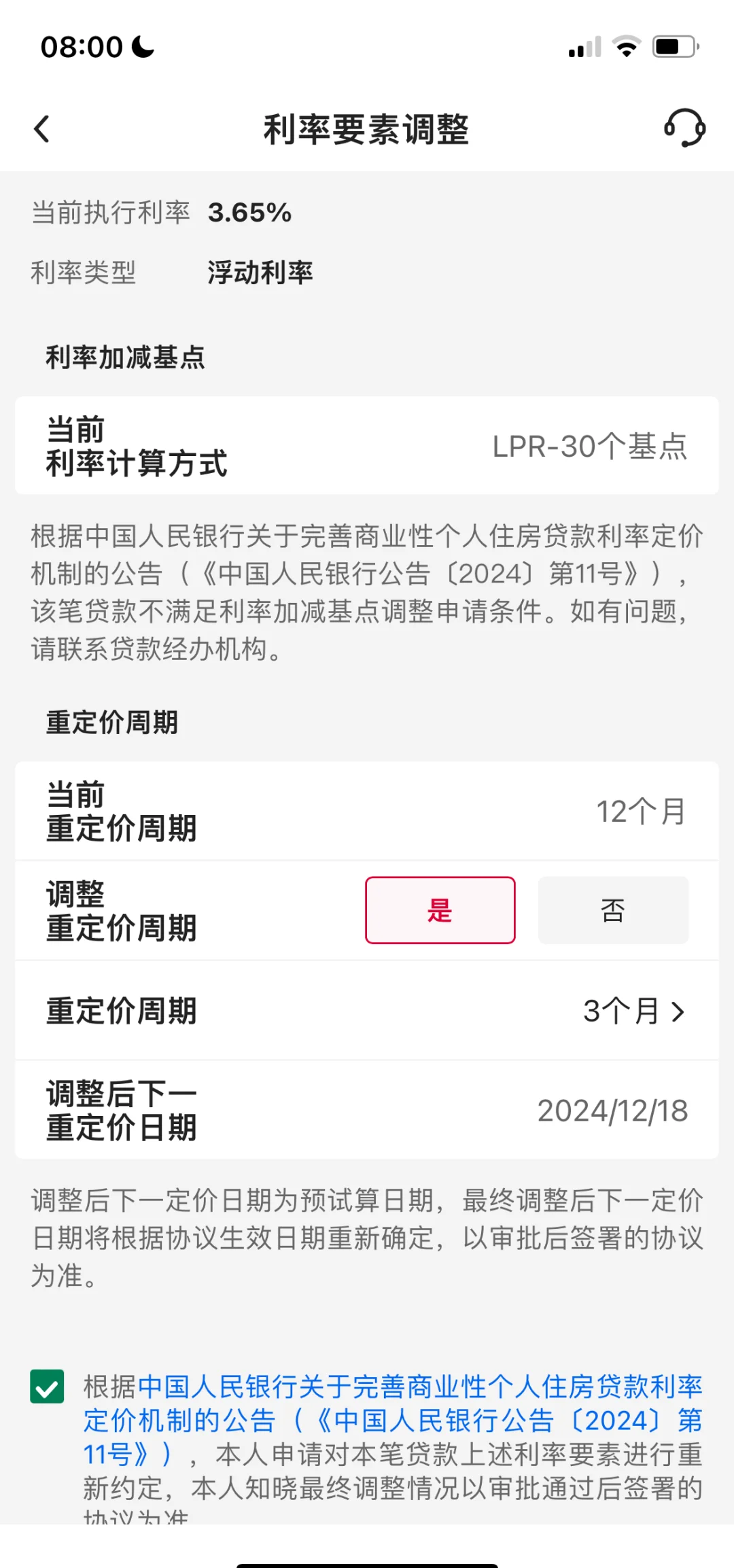Select 是 to adjust repricing cycle
Viewport: 734px width, 1568px height.
pos(440,910)
